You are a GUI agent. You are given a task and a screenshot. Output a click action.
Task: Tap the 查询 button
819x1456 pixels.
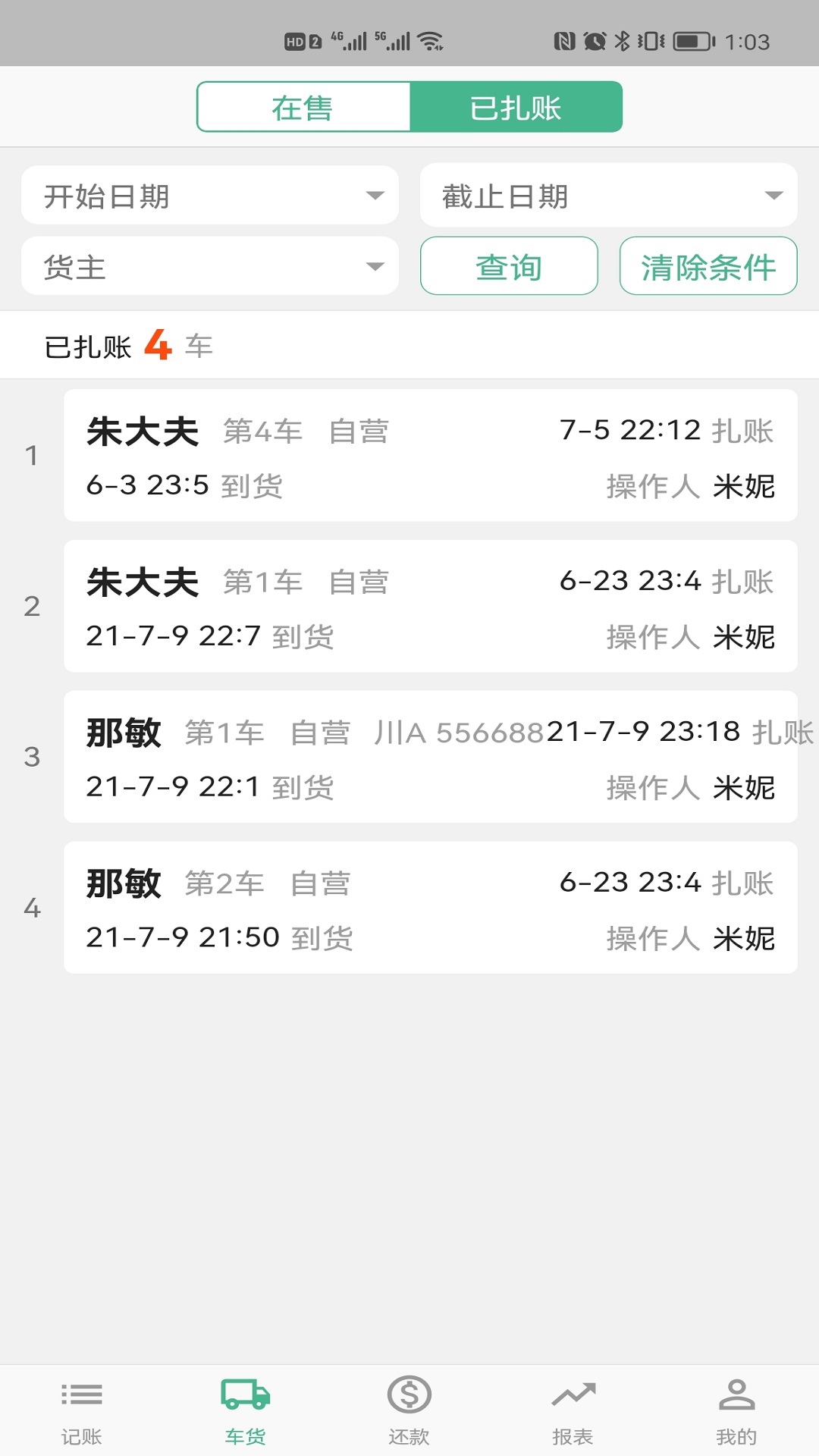pyautogui.click(x=509, y=266)
